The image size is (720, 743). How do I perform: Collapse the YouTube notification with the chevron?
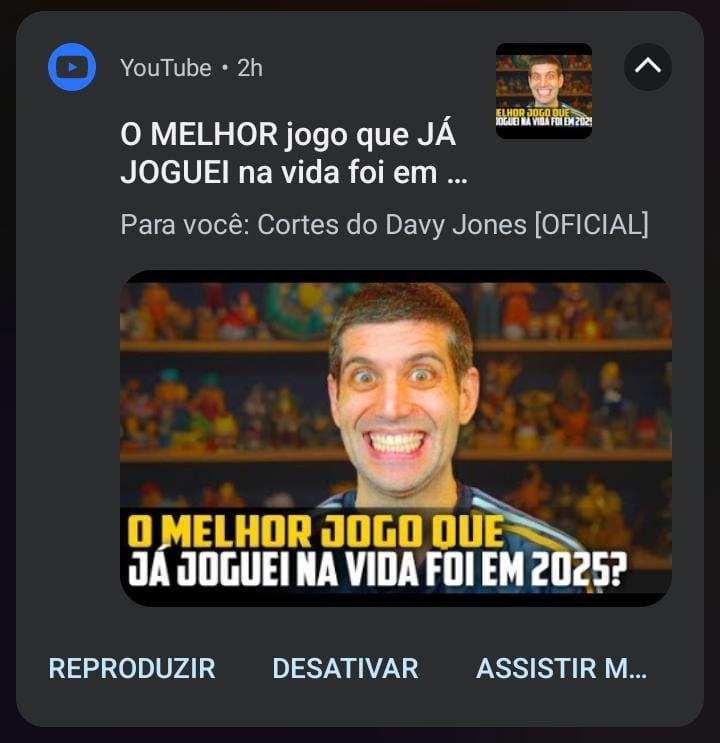(647, 67)
